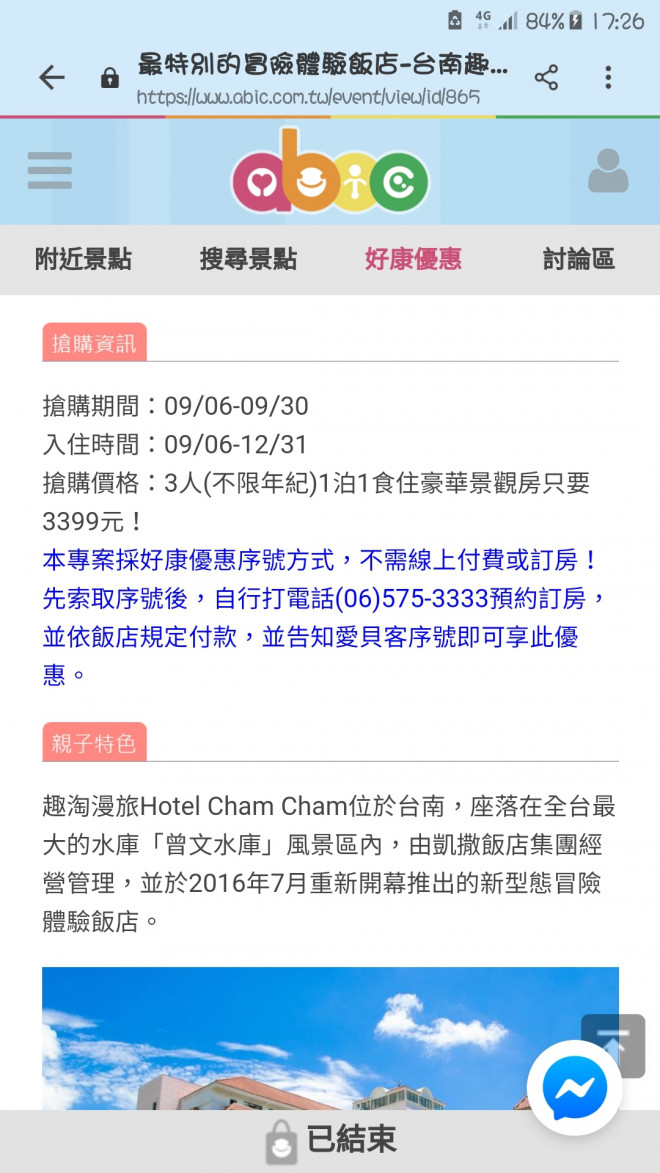Open the user profile icon
The height and width of the screenshot is (1173, 660).
(x=608, y=171)
